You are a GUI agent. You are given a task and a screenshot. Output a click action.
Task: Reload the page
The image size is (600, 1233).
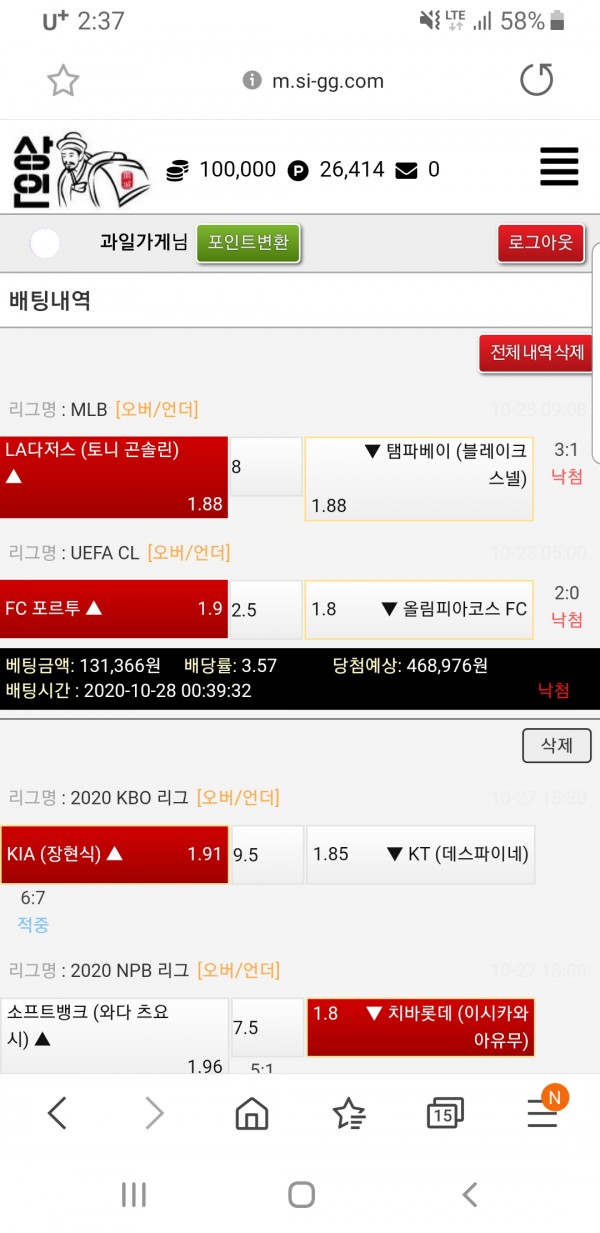(537, 80)
